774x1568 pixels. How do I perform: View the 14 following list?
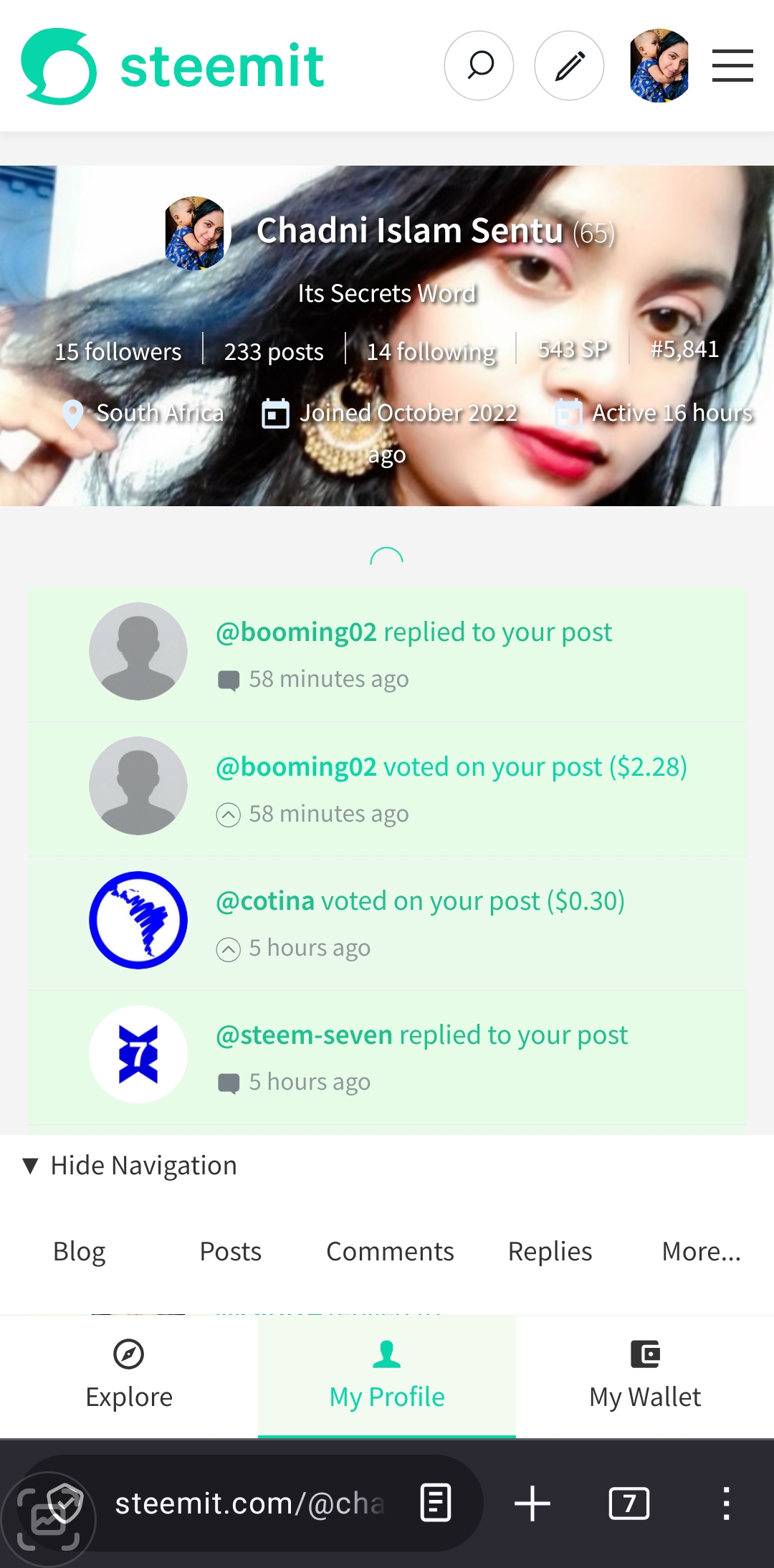point(431,351)
